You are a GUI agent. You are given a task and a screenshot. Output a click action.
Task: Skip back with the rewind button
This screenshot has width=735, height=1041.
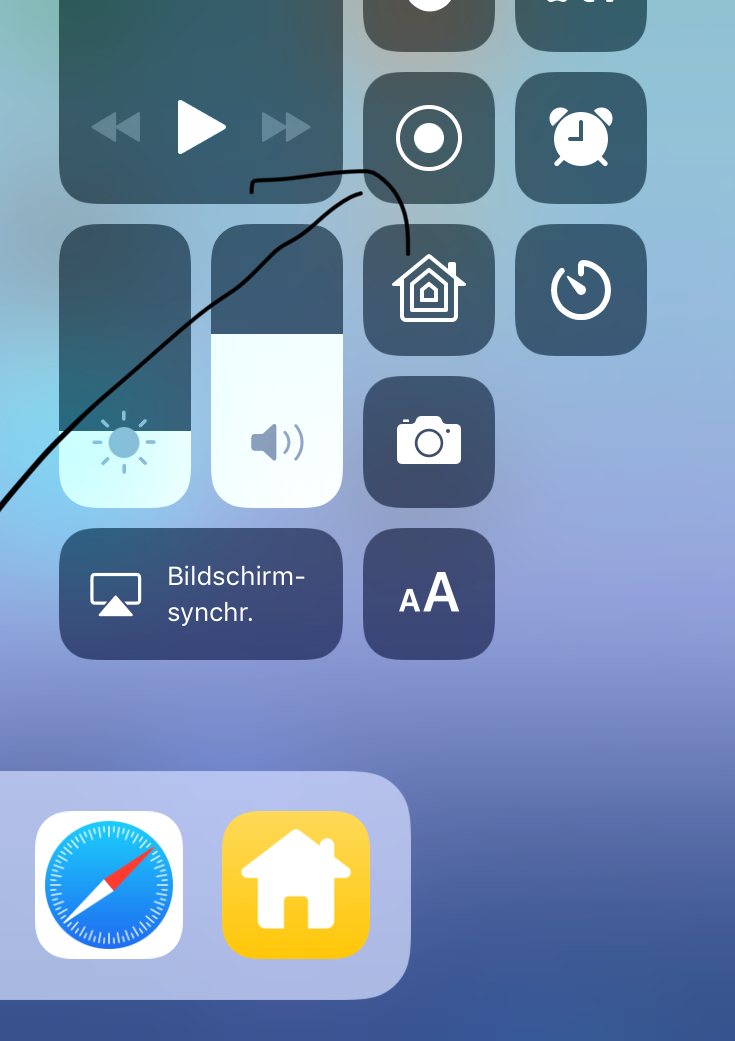click(x=116, y=128)
